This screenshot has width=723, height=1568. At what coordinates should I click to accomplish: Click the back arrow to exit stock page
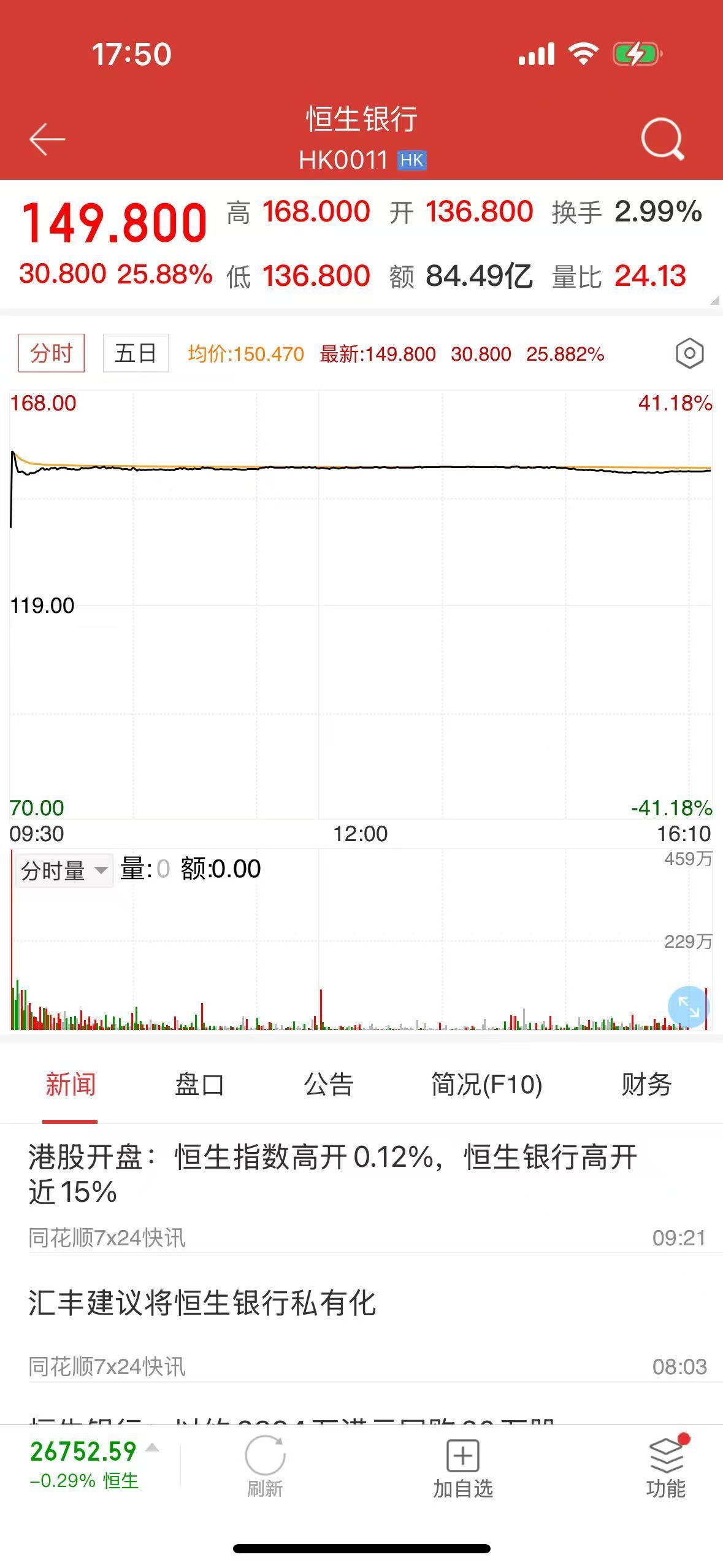point(47,139)
